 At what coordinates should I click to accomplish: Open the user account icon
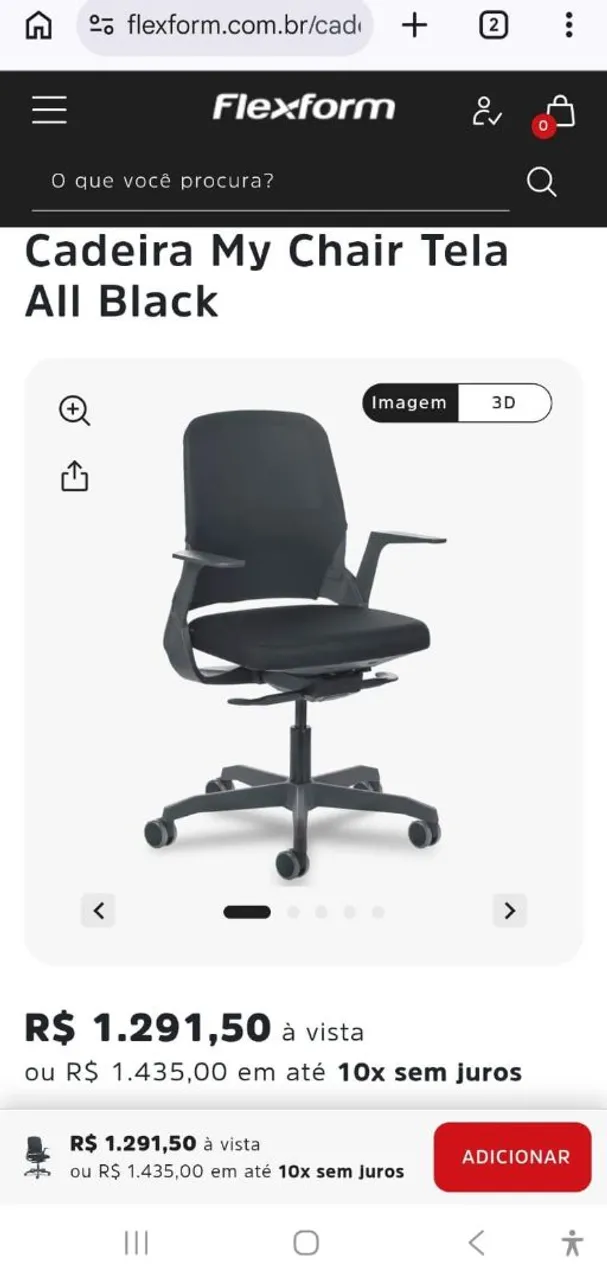click(486, 111)
